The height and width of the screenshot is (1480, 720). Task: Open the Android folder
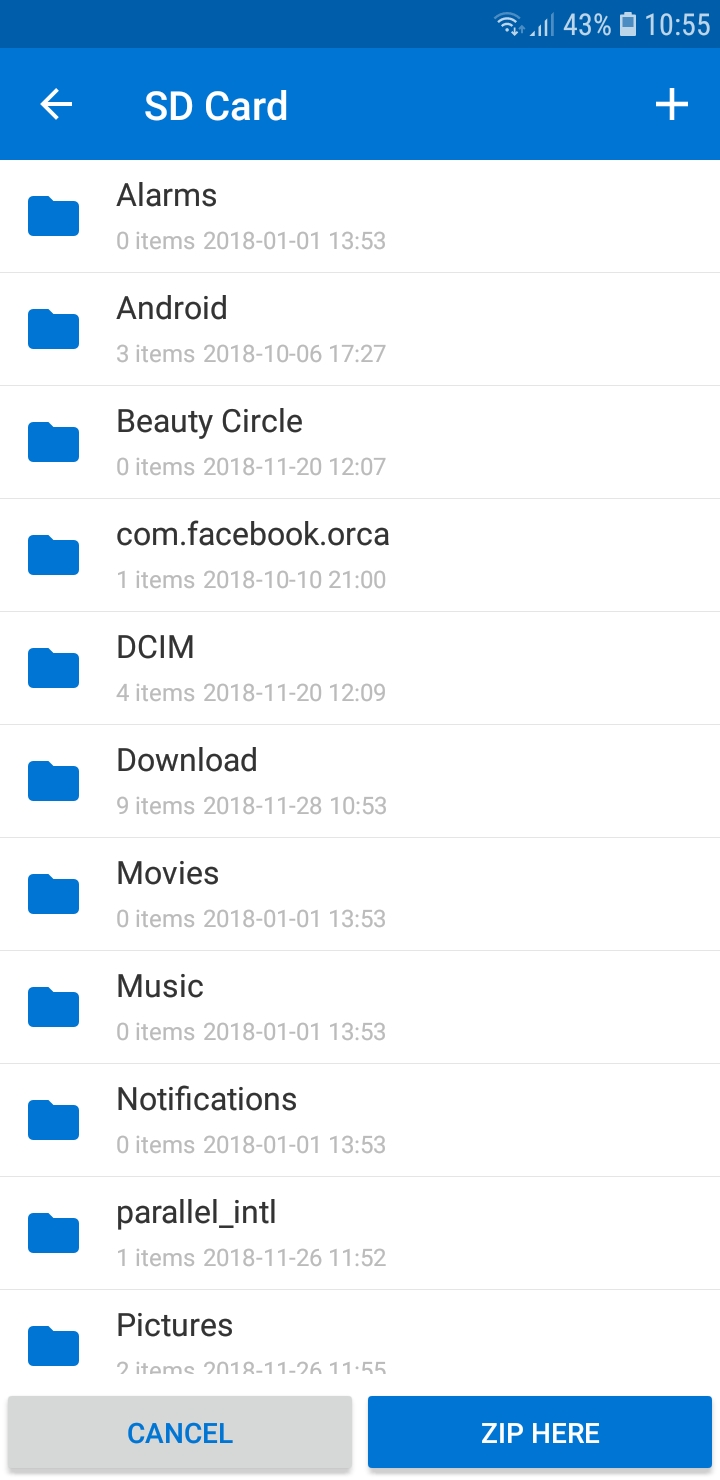point(360,329)
